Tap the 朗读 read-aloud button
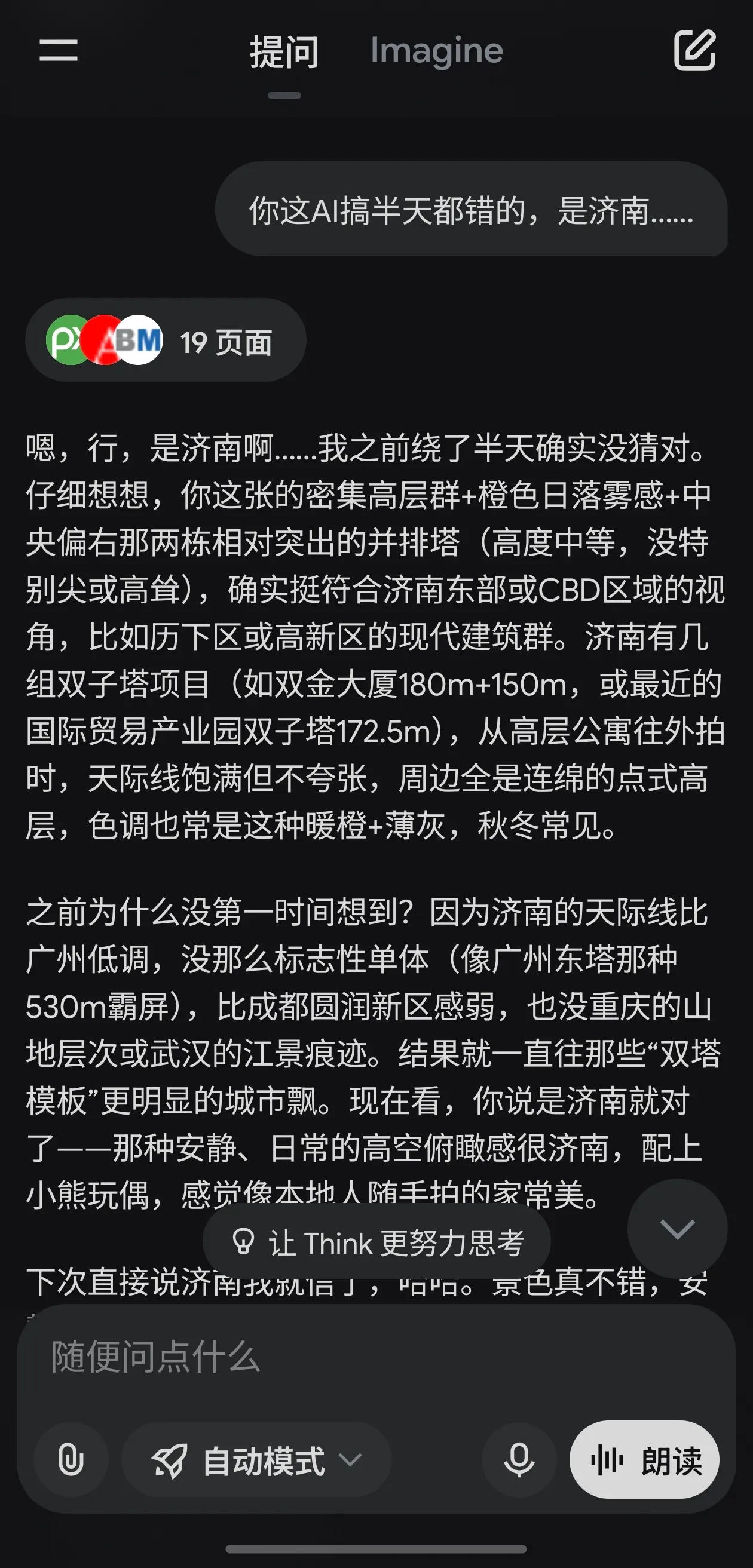Image resolution: width=753 pixels, height=1568 pixels. click(x=644, y=1460)
